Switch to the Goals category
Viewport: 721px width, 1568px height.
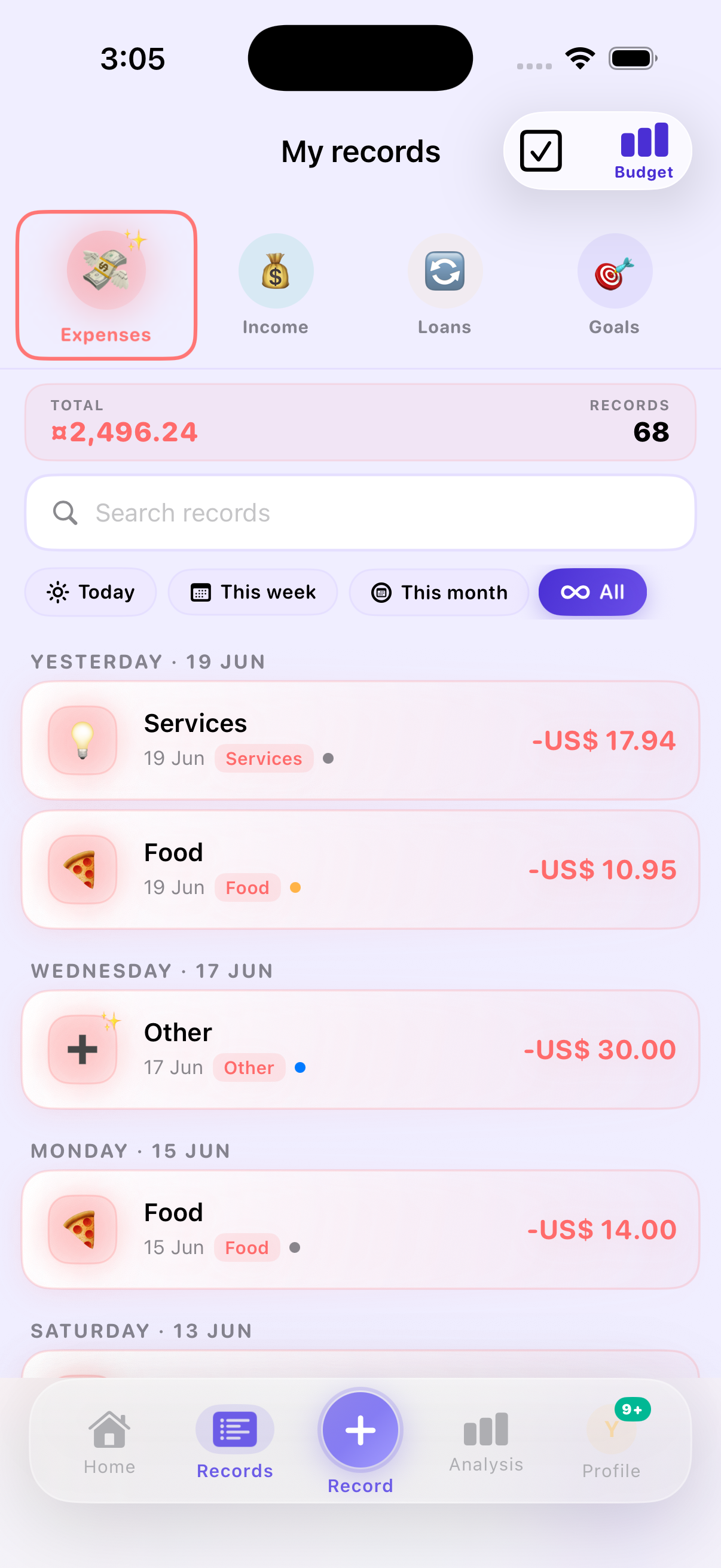click(x=615, y=285)
